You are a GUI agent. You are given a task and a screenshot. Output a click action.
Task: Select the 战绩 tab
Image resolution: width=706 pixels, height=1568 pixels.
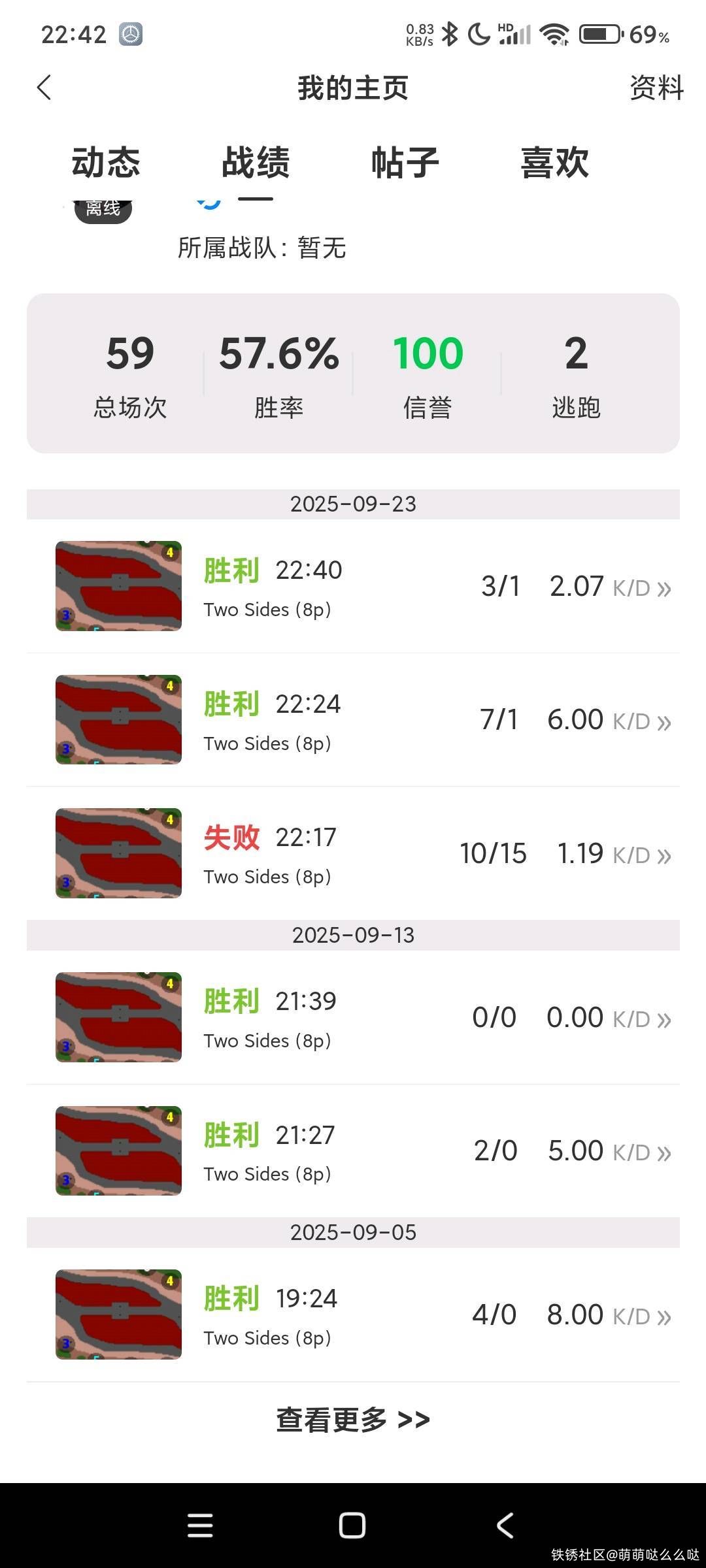click(256, 162)
